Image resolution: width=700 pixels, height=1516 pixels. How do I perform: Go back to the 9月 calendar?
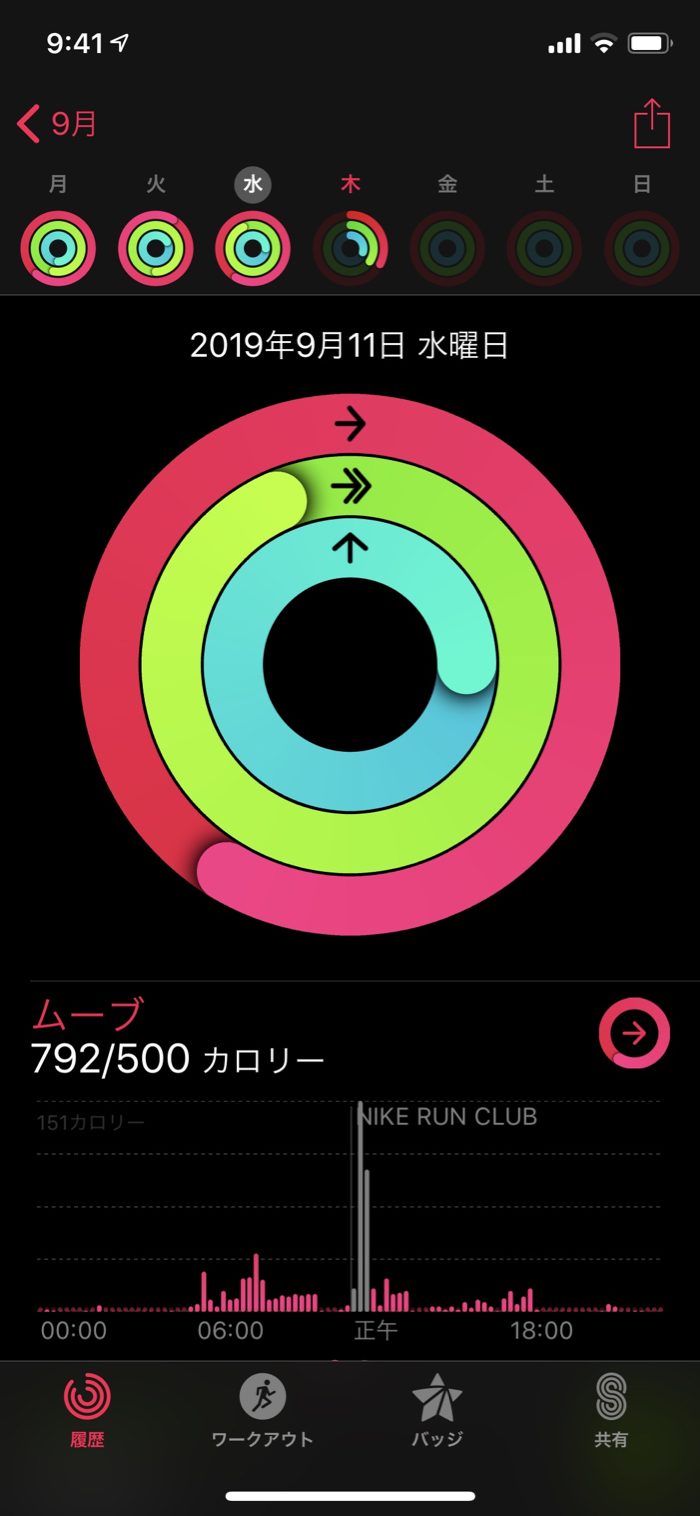57,125
